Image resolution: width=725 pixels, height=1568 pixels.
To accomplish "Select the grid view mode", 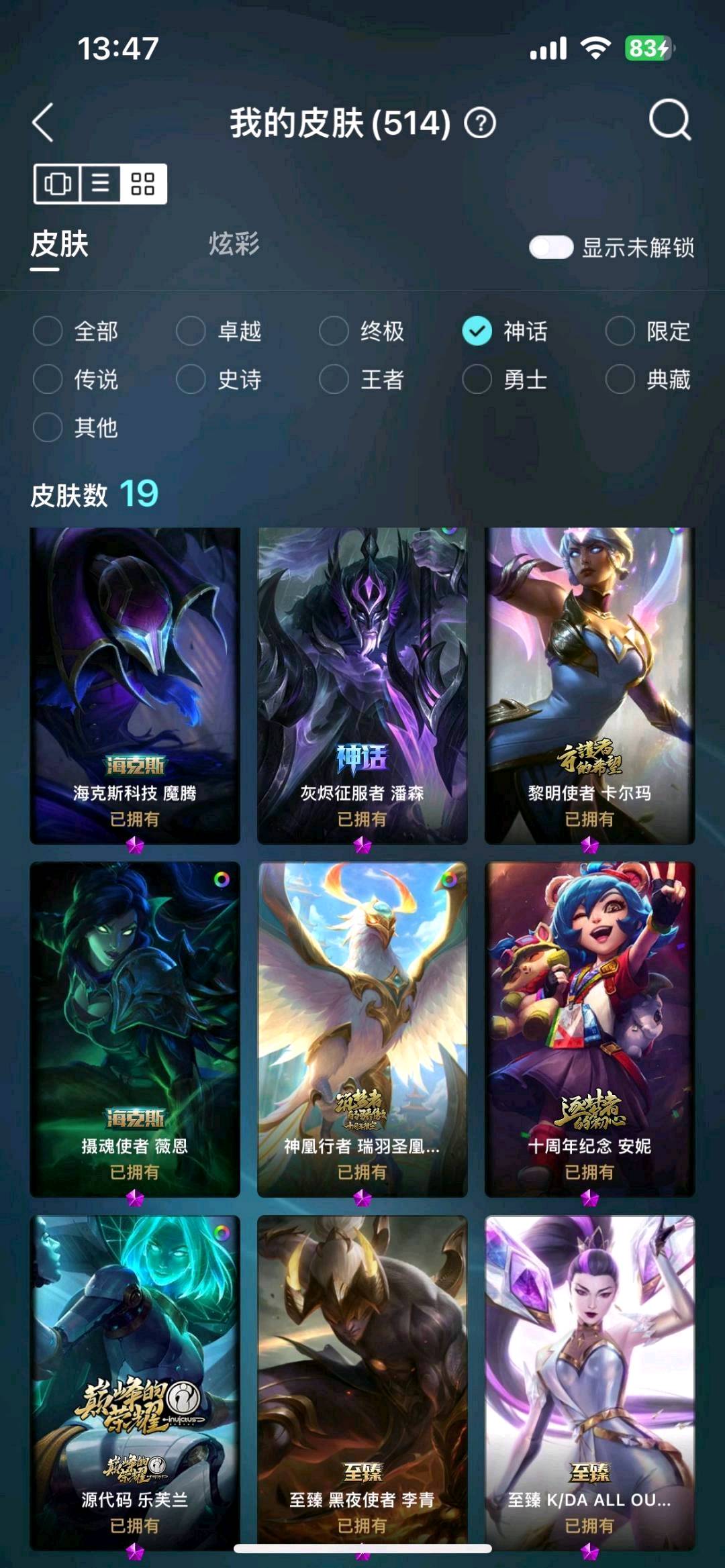I will tap(143, 183).
